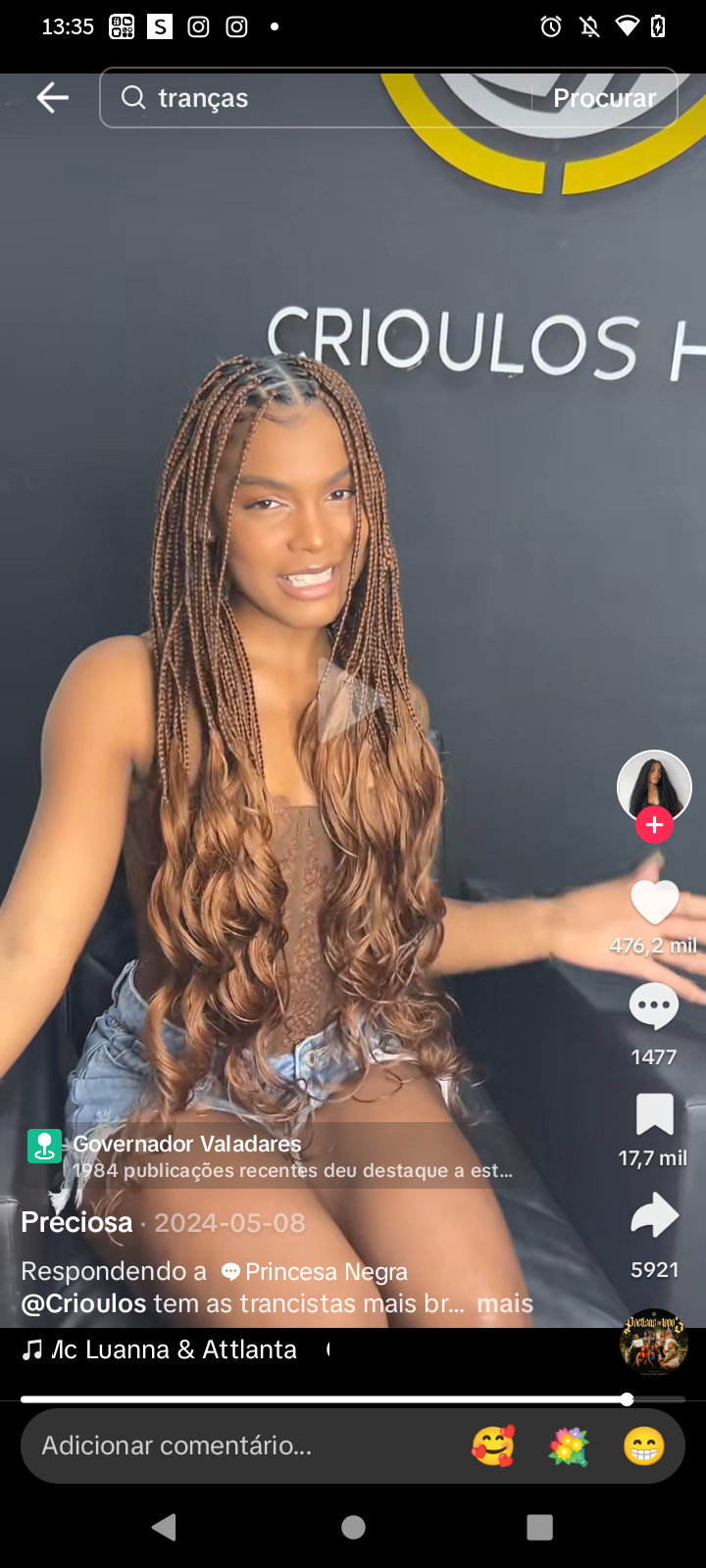Expand the caption with 'mais'
This screenshot has height=1568, width=706.
pos(505,1303)
